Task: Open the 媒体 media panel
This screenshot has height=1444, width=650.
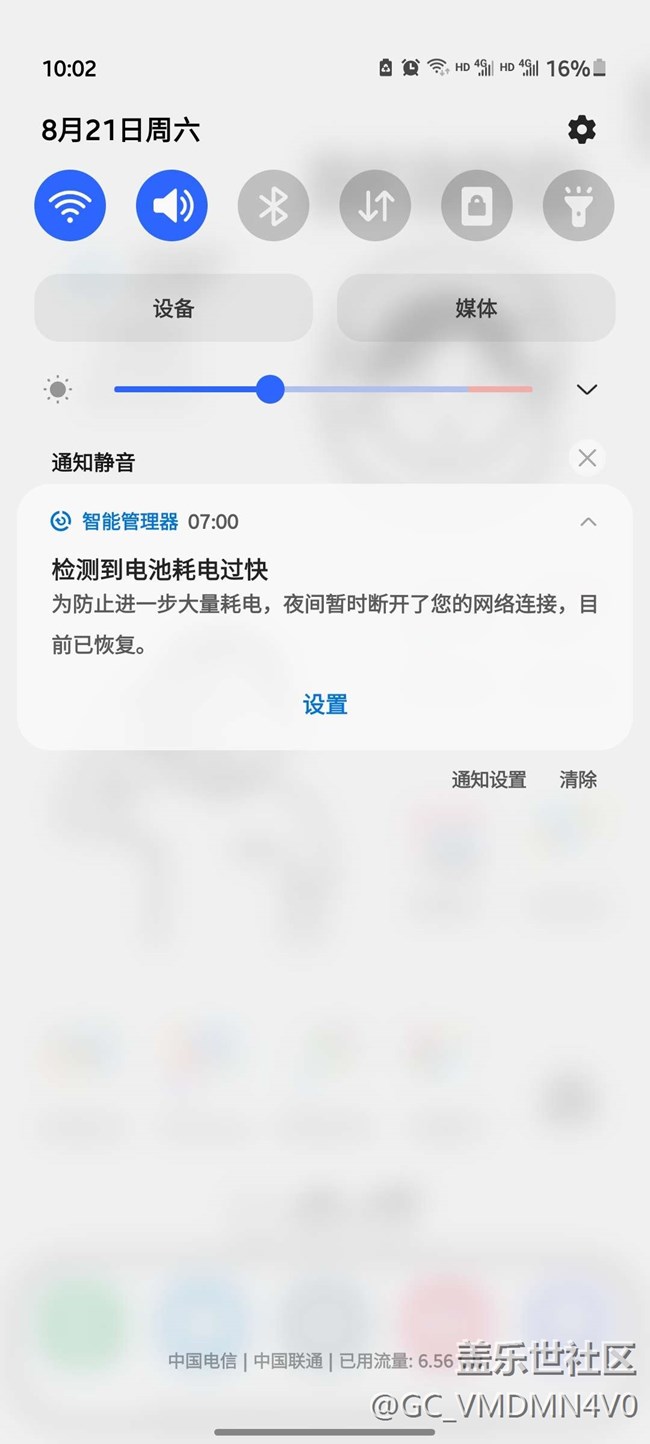Action: pos(476,308)
